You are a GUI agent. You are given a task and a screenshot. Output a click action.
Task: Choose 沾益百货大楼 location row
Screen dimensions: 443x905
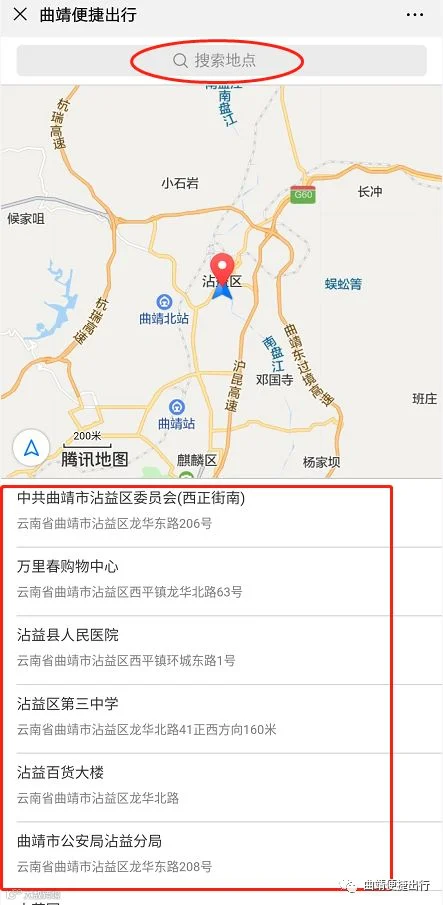click(x=222, y=788)
